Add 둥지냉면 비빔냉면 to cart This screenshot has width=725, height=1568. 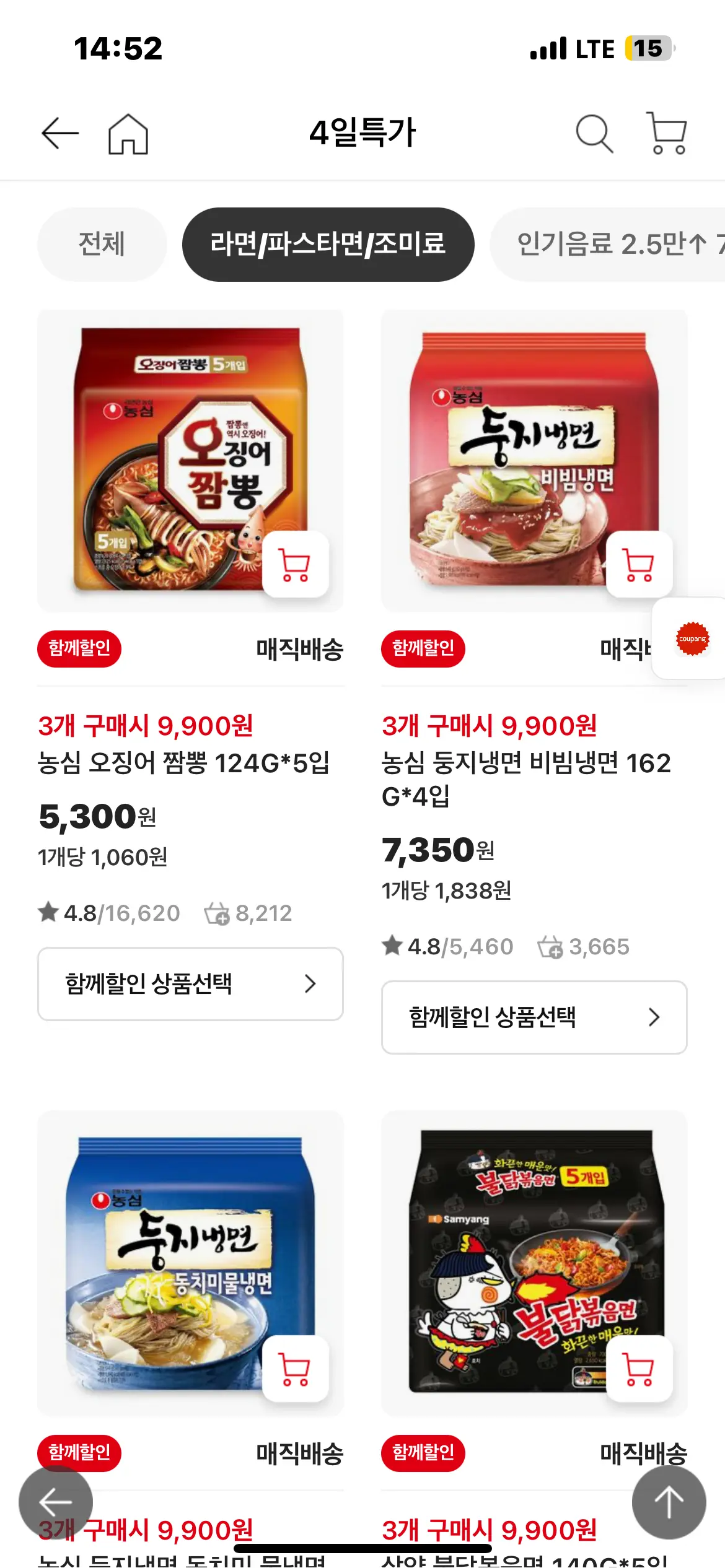pos(639,564)
